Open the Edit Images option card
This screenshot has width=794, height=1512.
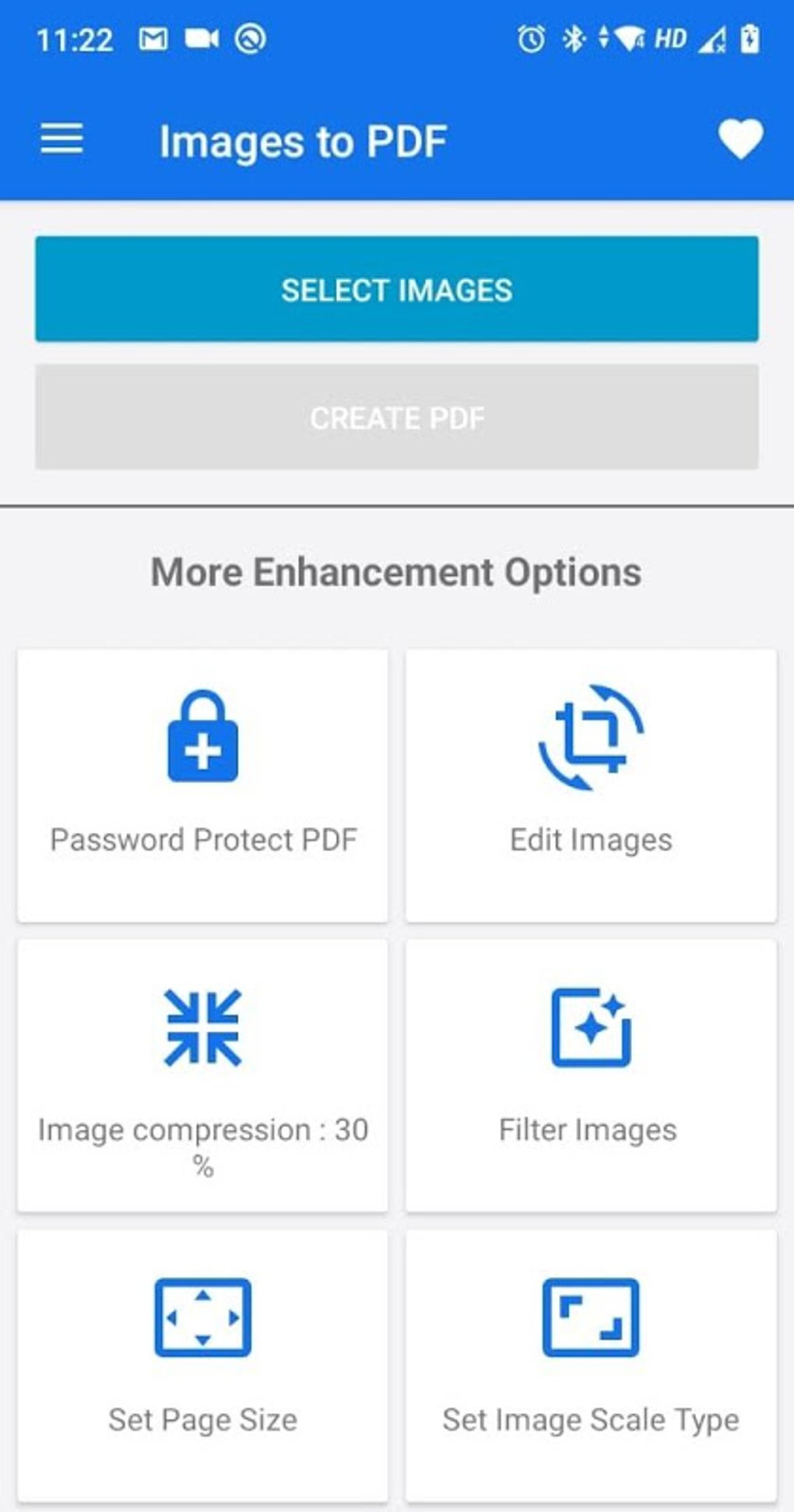click(x=590, y=786)
